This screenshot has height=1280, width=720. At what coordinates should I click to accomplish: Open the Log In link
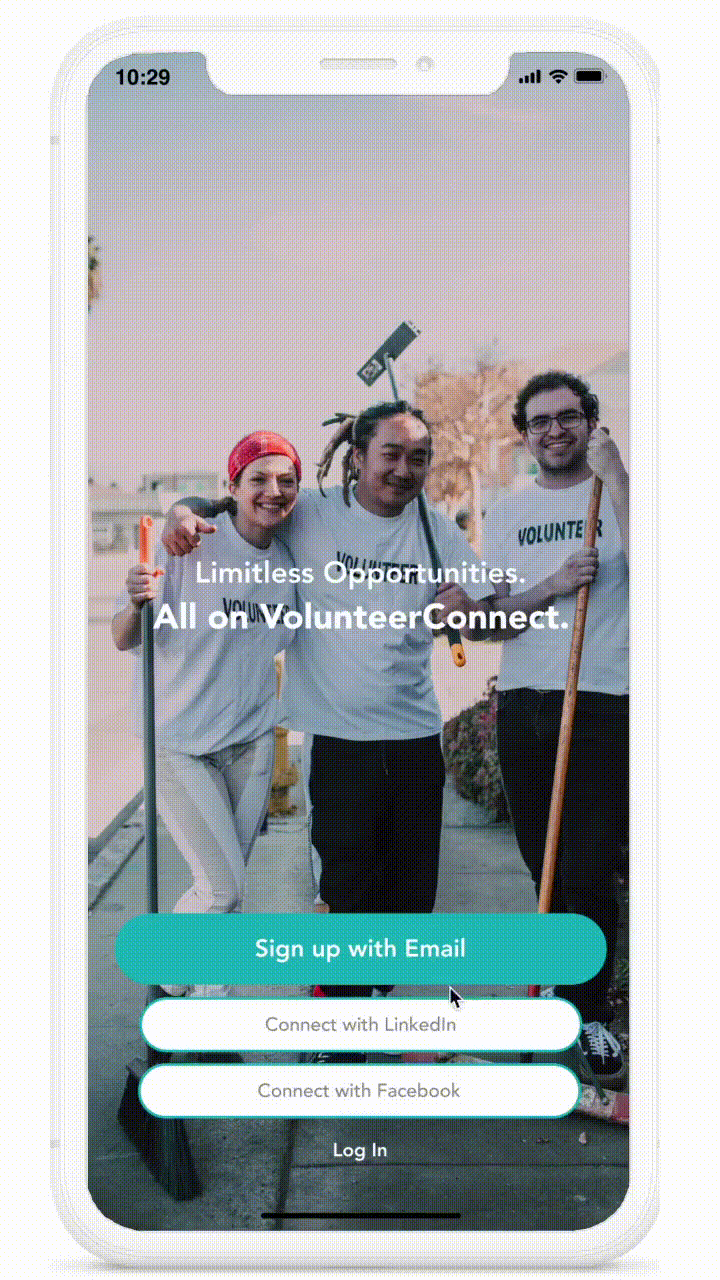pyautogui.click(x=360, y=1150)
